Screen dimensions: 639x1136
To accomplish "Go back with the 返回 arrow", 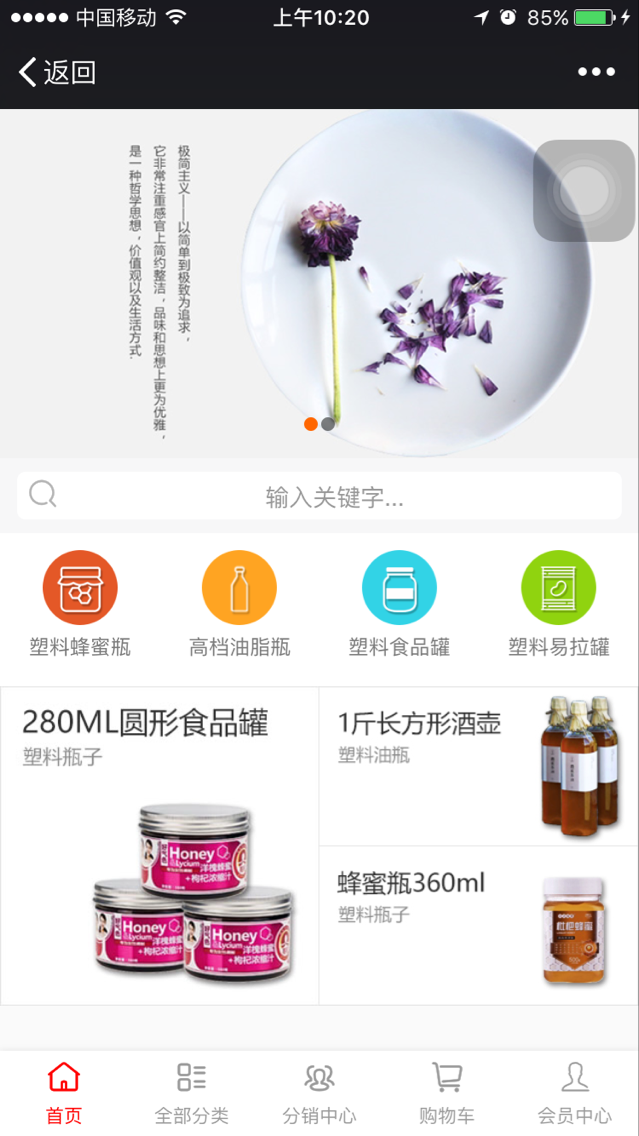I will coord(57,72).
